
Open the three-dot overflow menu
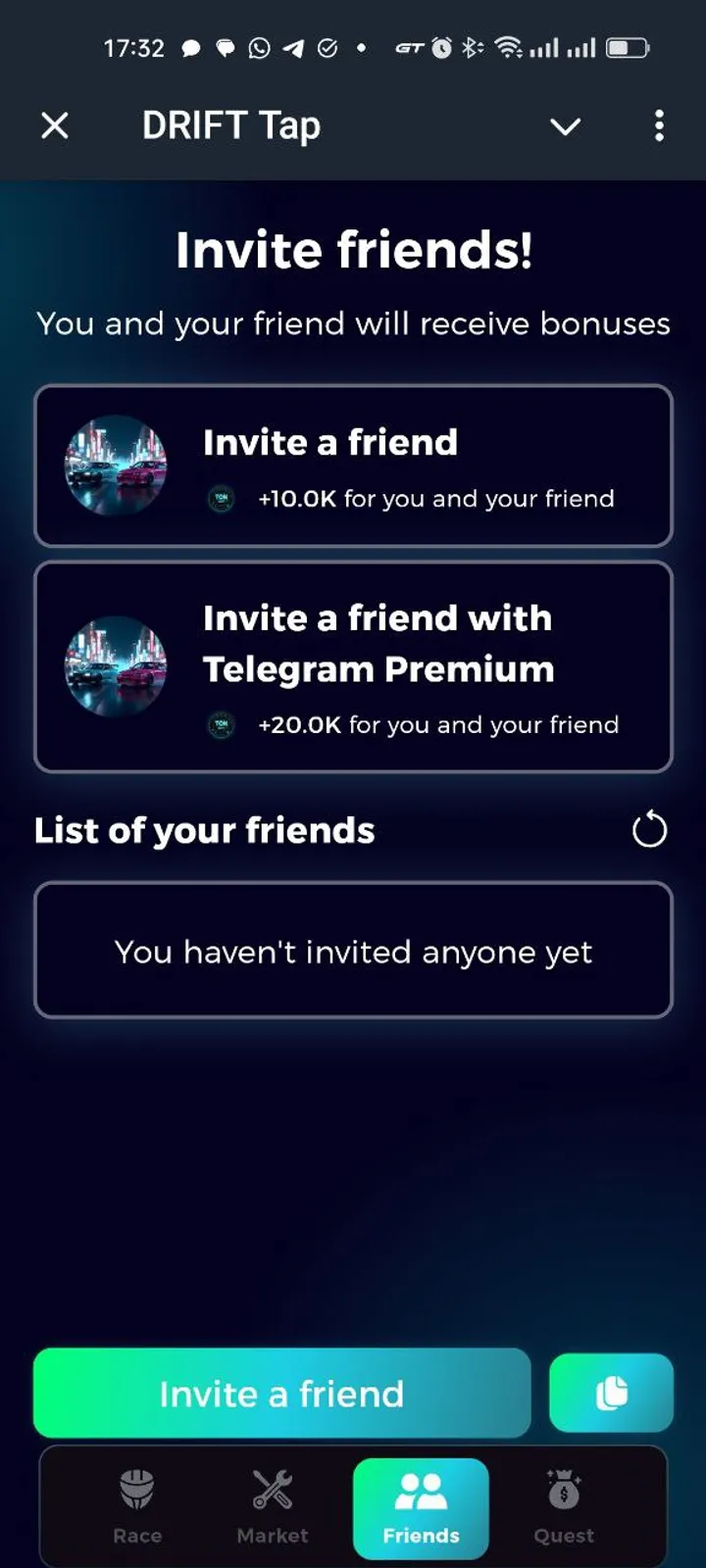tap(659, 125)
